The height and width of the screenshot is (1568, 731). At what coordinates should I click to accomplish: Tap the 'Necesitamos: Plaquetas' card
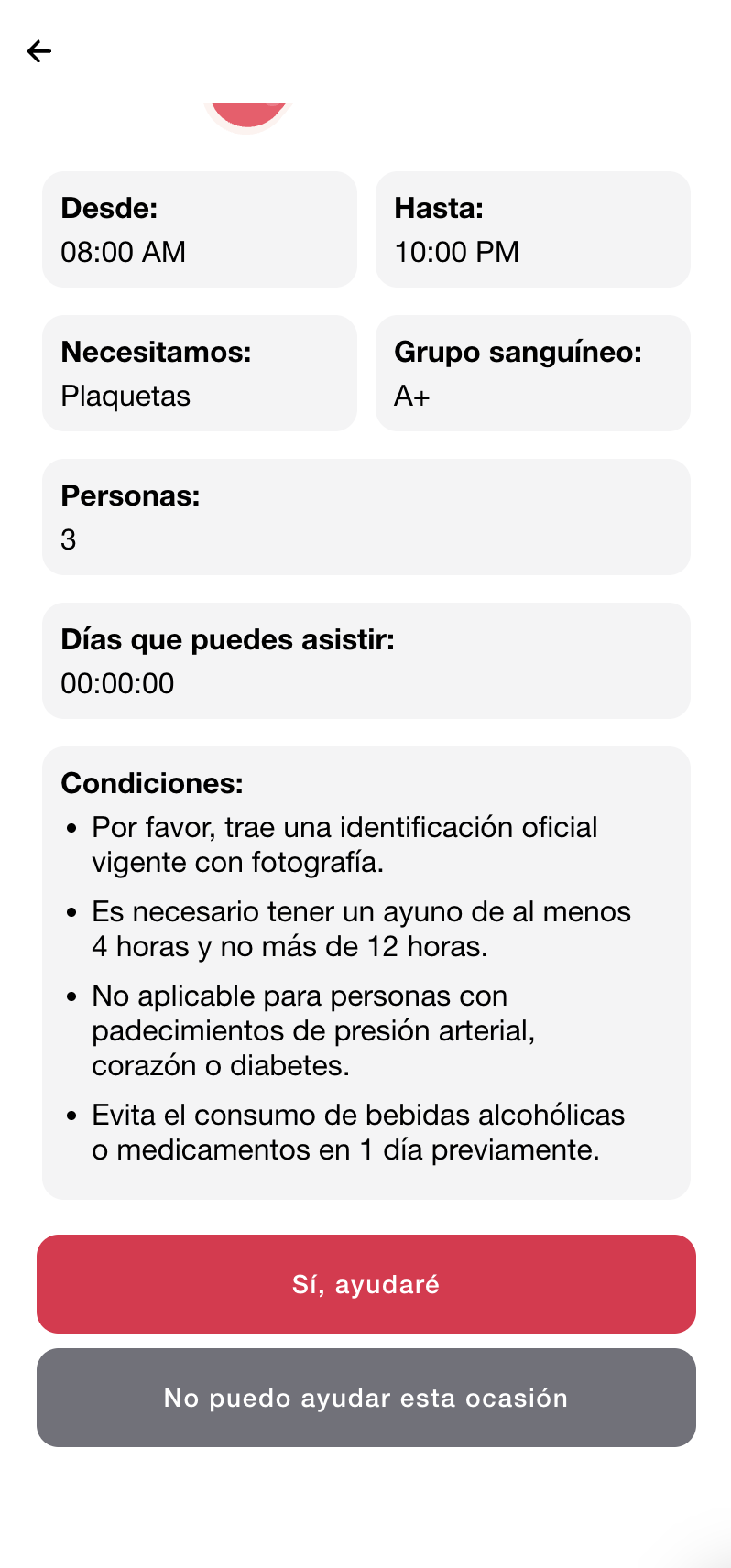pos(199,373)
